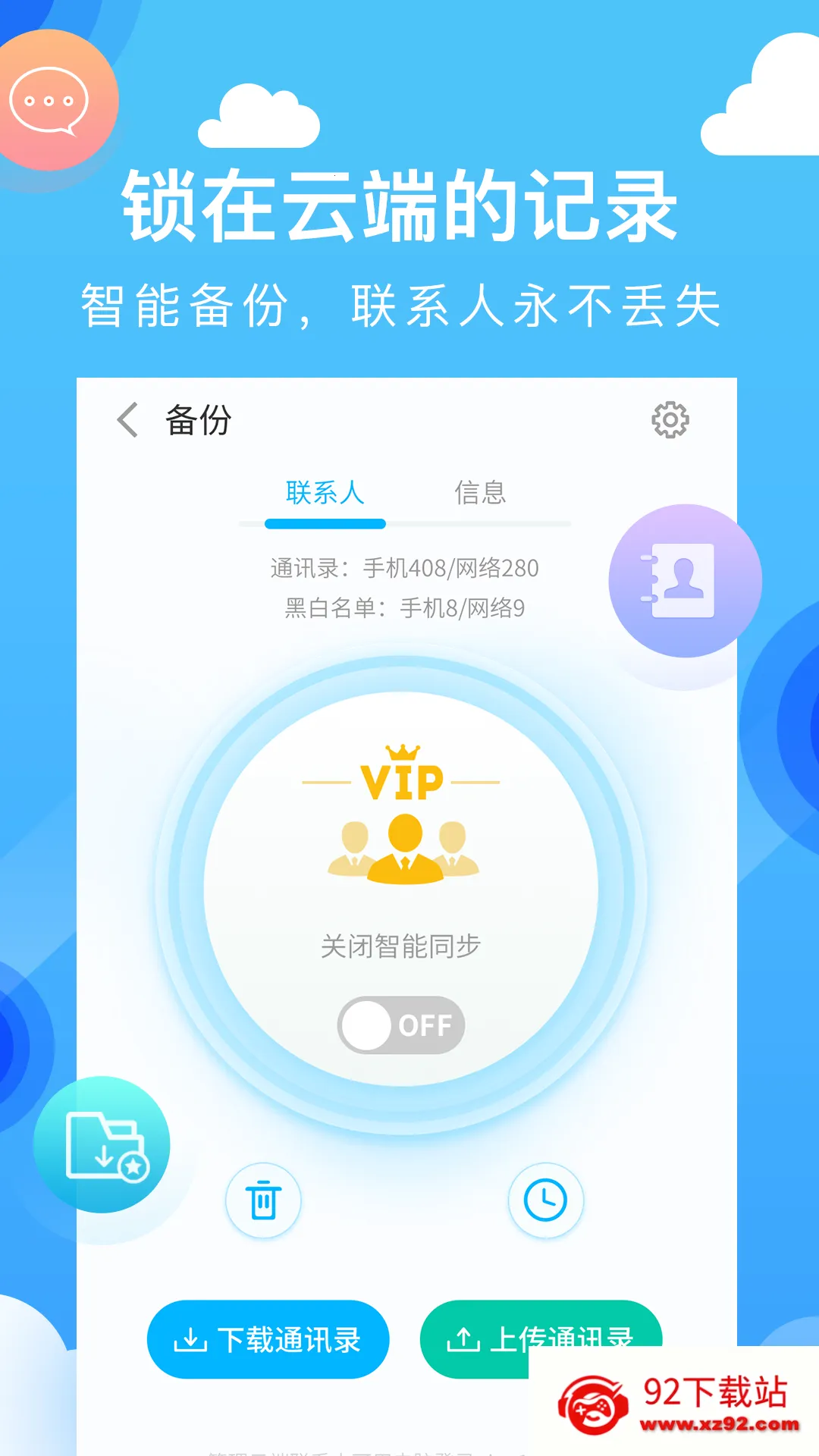Click the folder download icon on the left

click(105, 1145)
